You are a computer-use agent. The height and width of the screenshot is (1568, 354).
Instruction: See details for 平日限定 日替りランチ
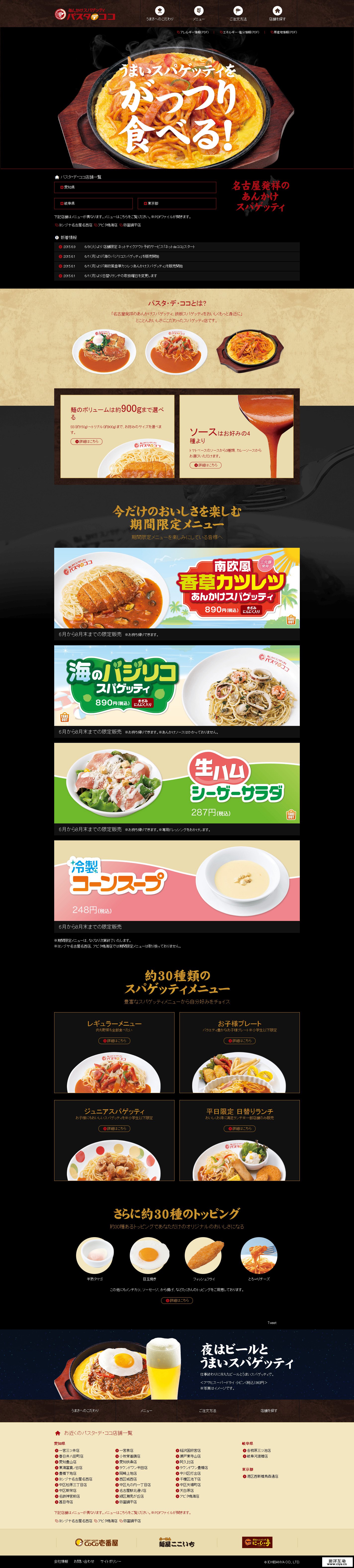(239, 1128)
